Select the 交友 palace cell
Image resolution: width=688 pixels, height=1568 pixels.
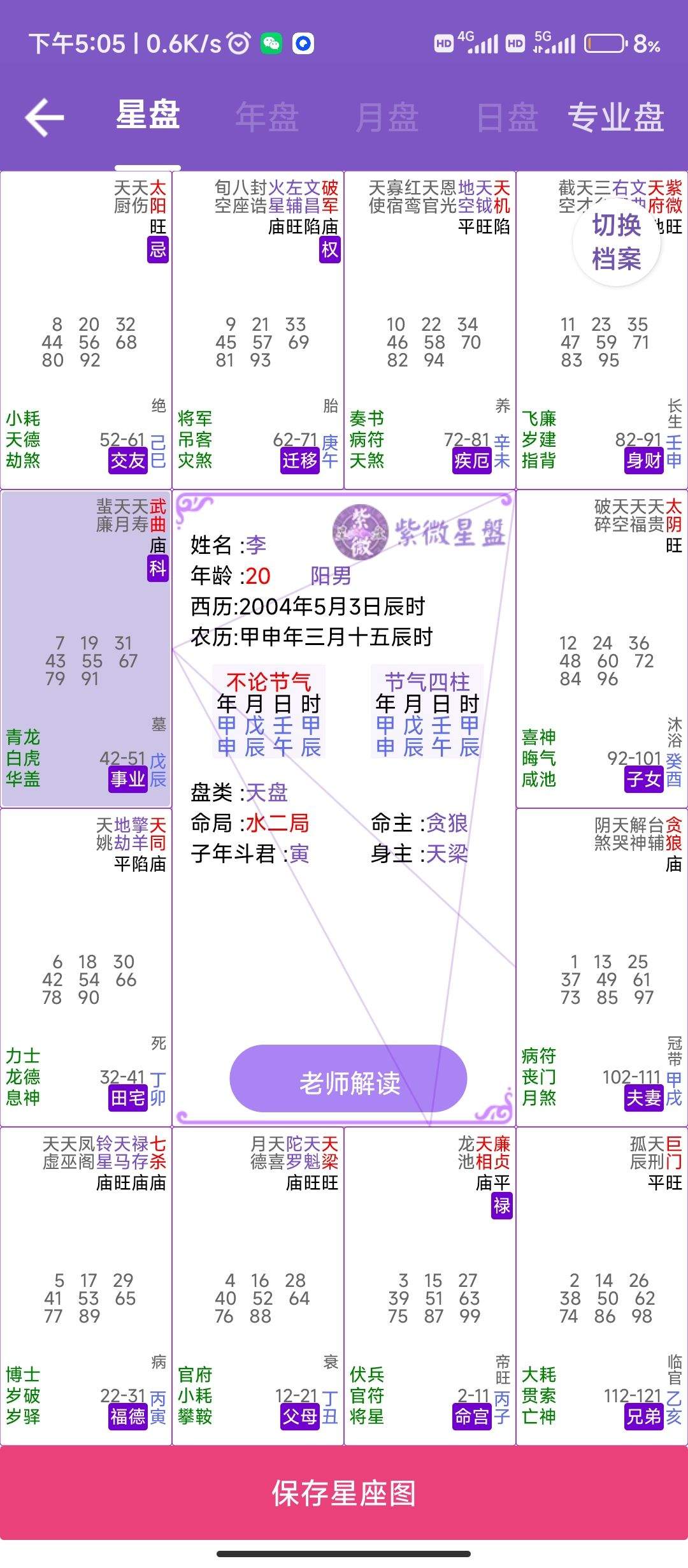pyautogui.click(x=86, y=330)
